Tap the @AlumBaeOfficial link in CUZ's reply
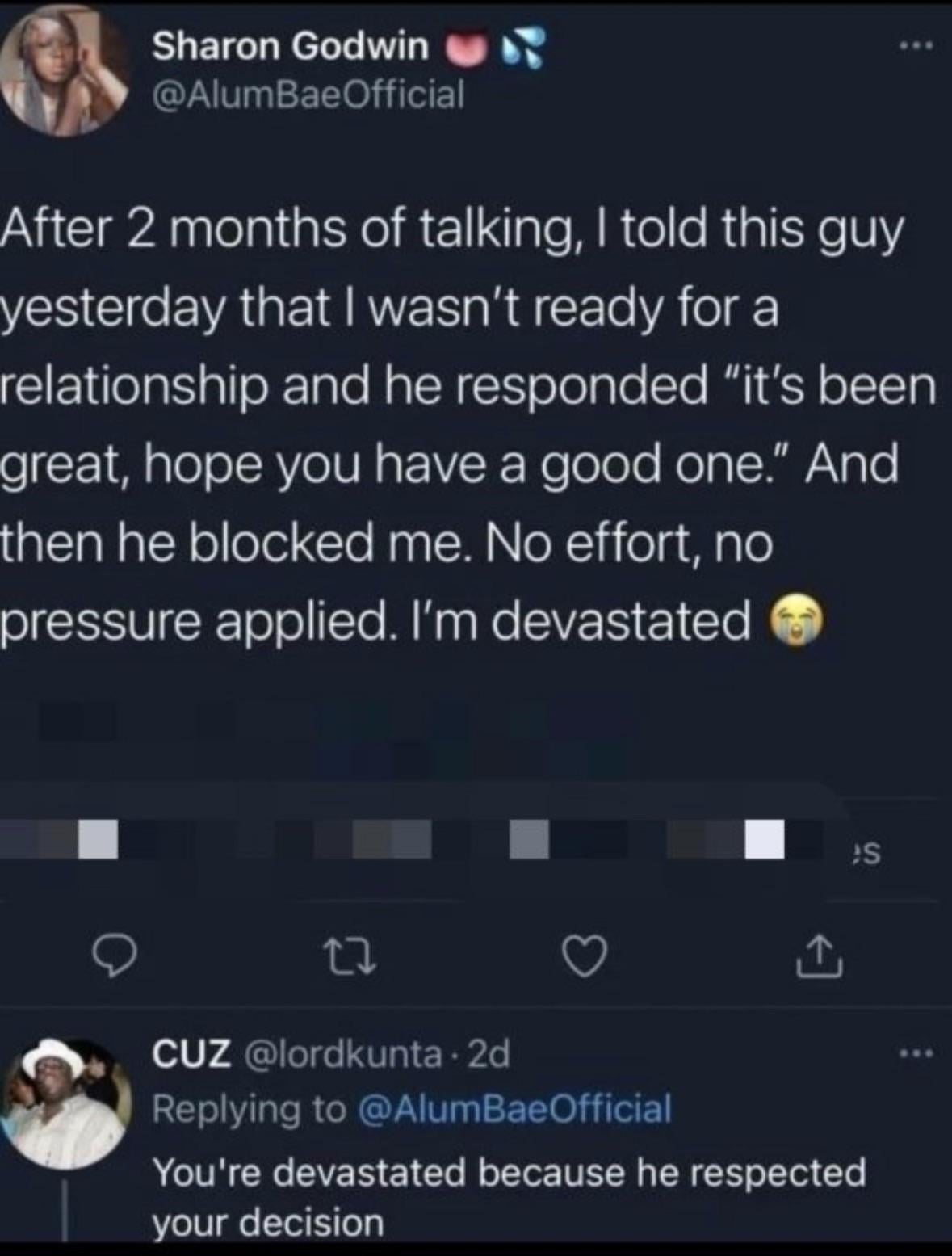The height and width of the screenshot is (1256, 952). [513, 1108]
